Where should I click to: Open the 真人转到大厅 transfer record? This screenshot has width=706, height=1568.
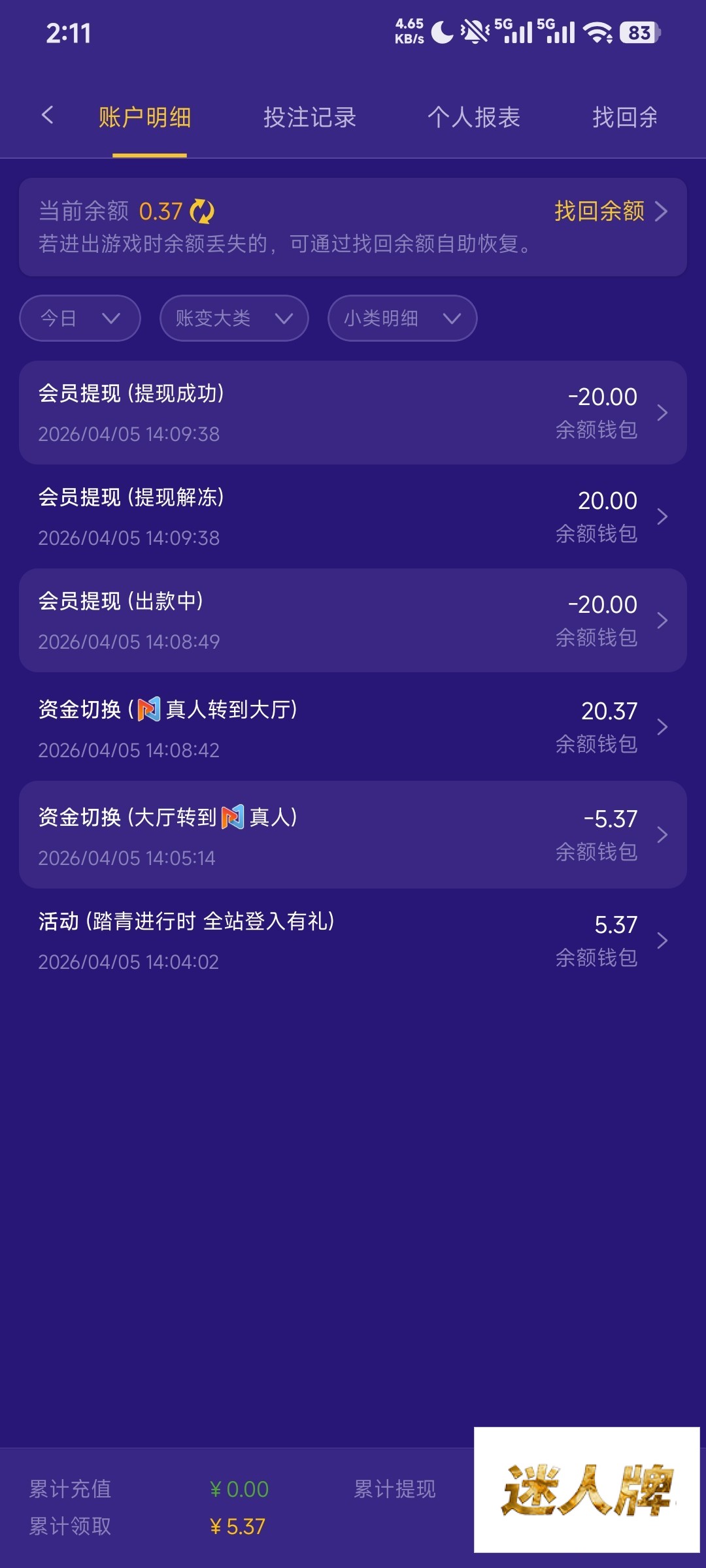pos(353,728)
